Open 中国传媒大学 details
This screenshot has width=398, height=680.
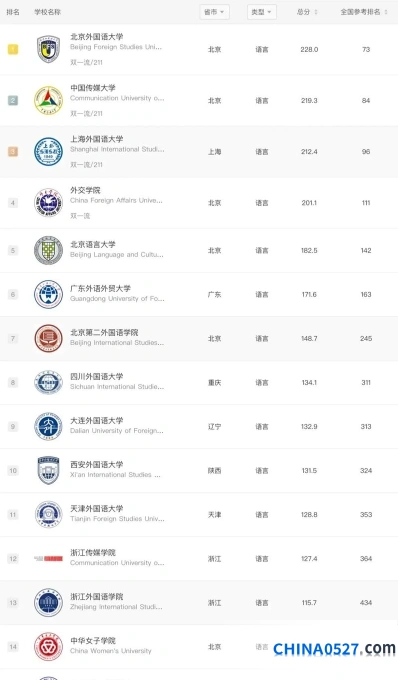tap(93, 88)
